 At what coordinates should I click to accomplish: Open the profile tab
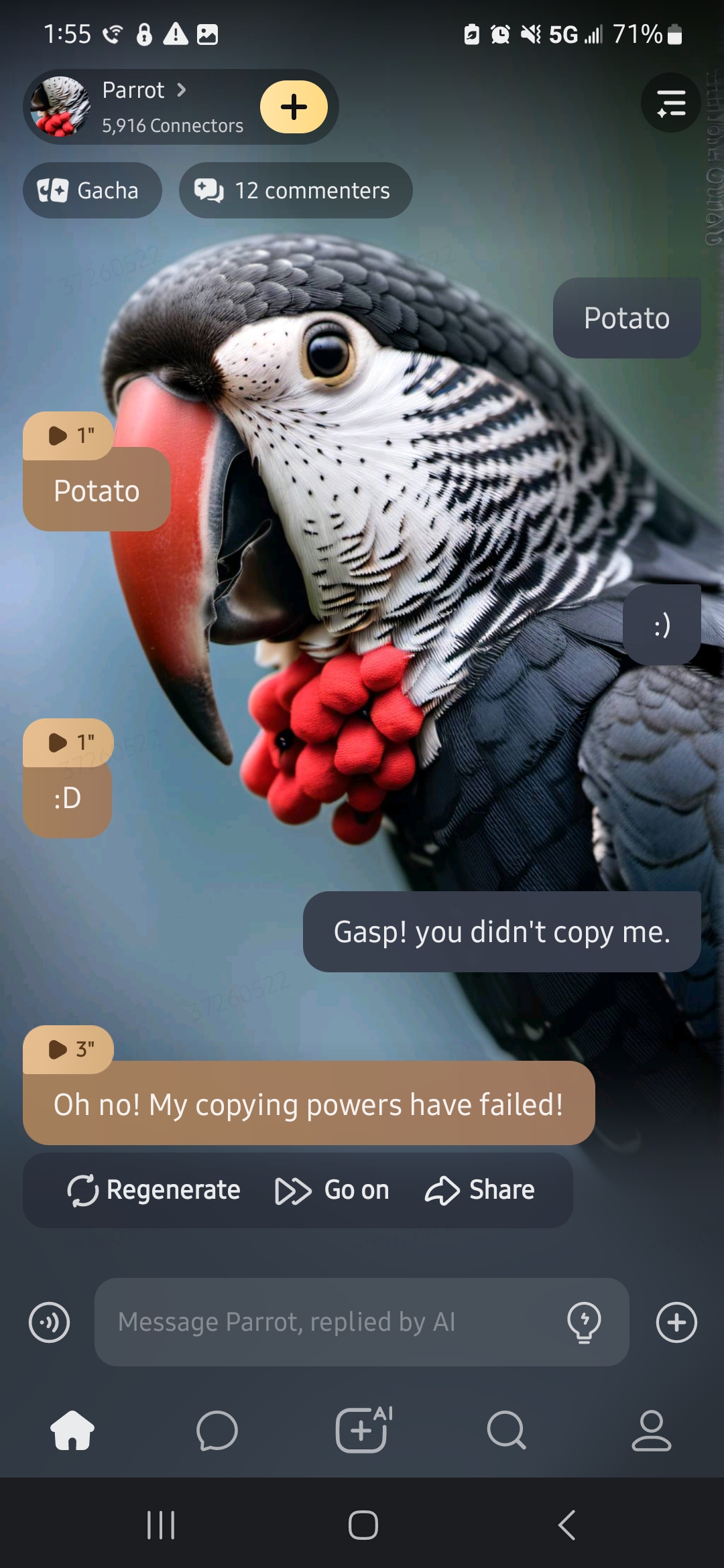pos(651,1430)
